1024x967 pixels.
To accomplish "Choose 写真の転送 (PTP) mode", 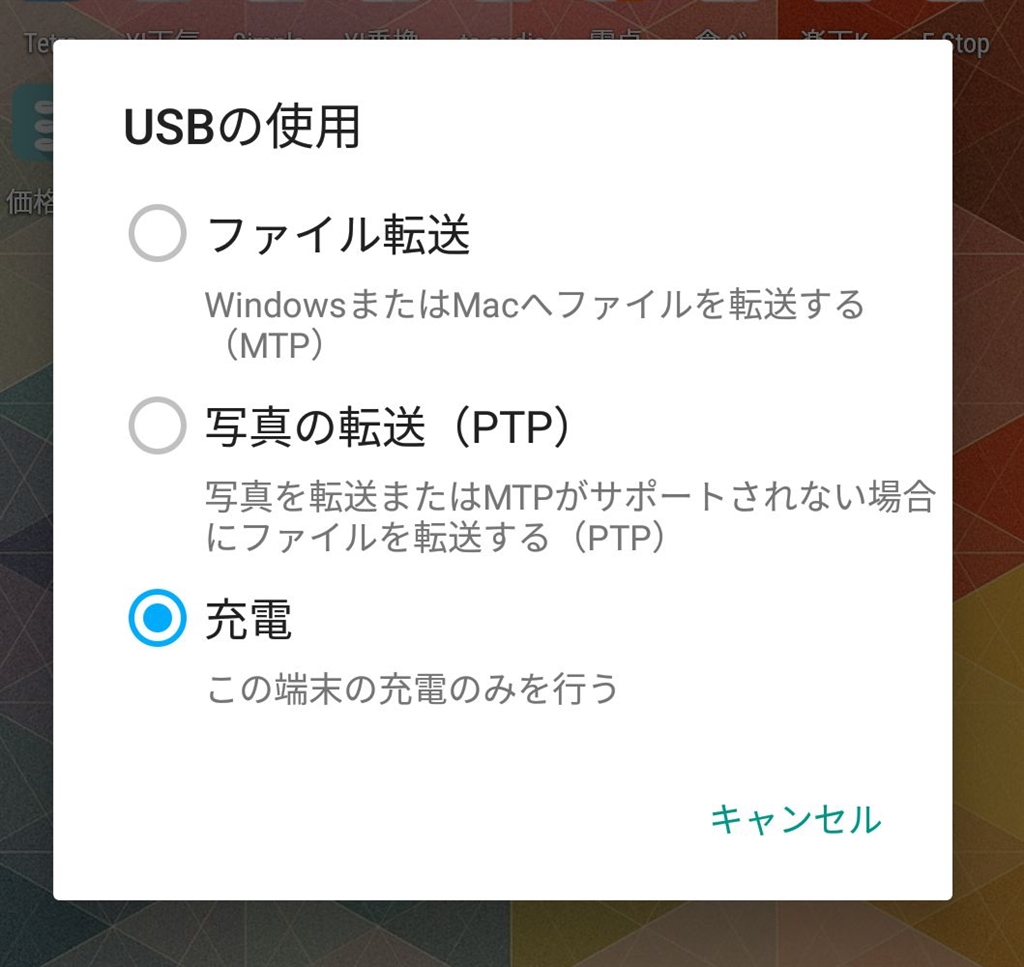I will (x=158, y=426).
